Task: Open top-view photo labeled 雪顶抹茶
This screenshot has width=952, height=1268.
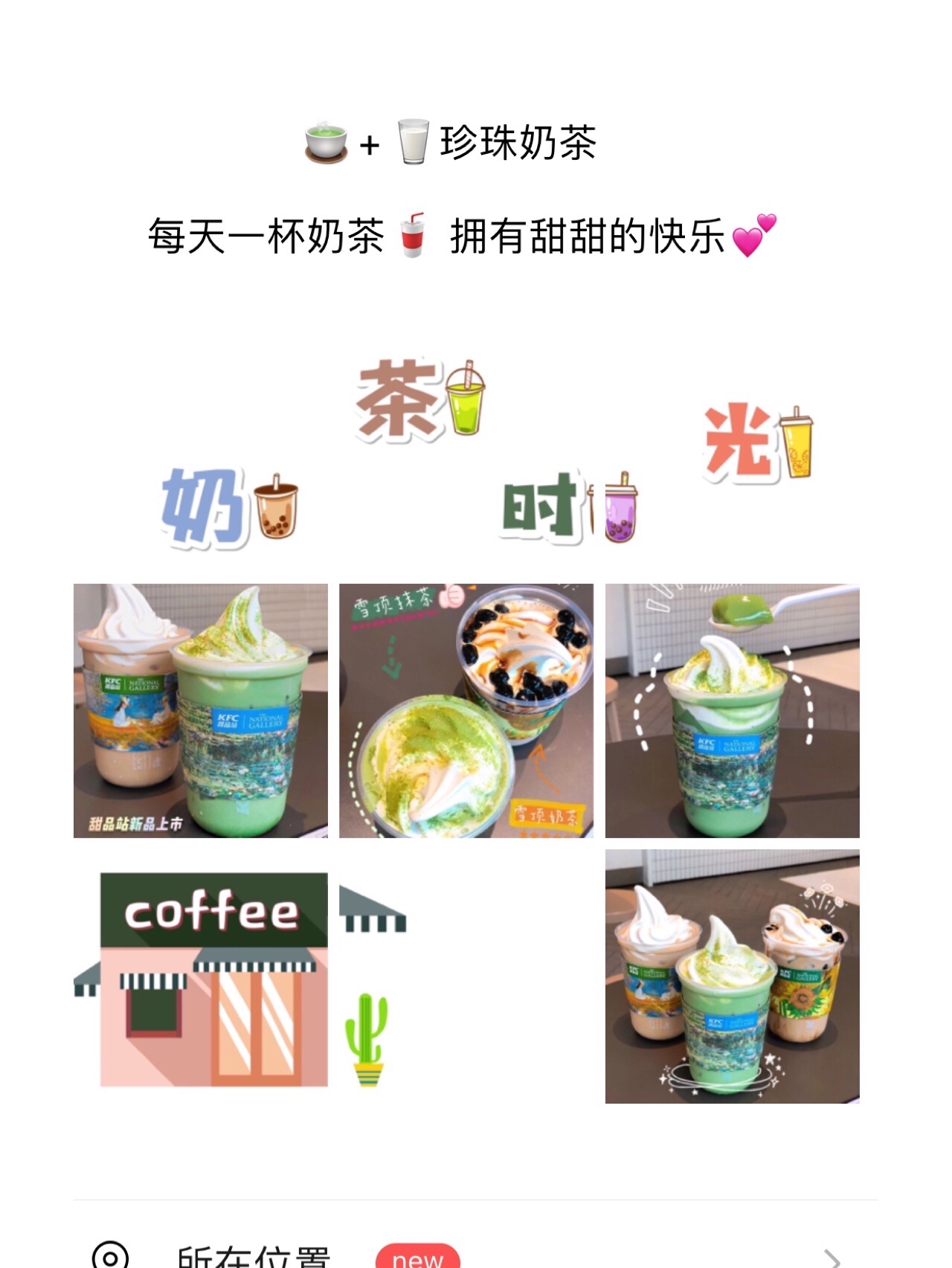Action: [466, 710]
